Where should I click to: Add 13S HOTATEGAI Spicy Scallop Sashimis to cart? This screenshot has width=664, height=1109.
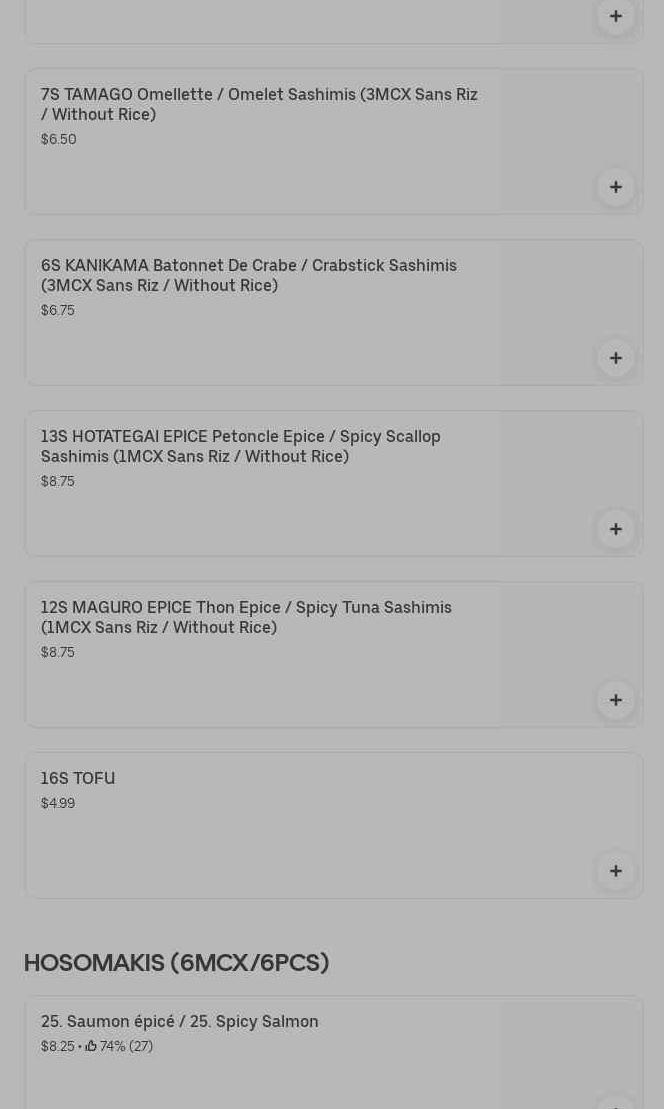pyautogui.click(x=615, y=529)
